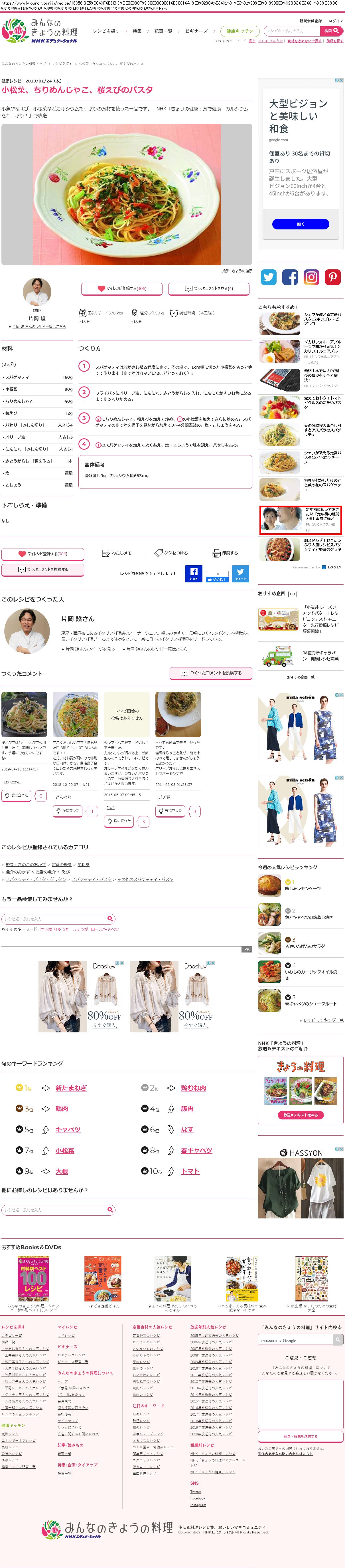The width and height of the screenshot is (345, 1568).
Task: Open the ログイン link
Action: (336, 21)
